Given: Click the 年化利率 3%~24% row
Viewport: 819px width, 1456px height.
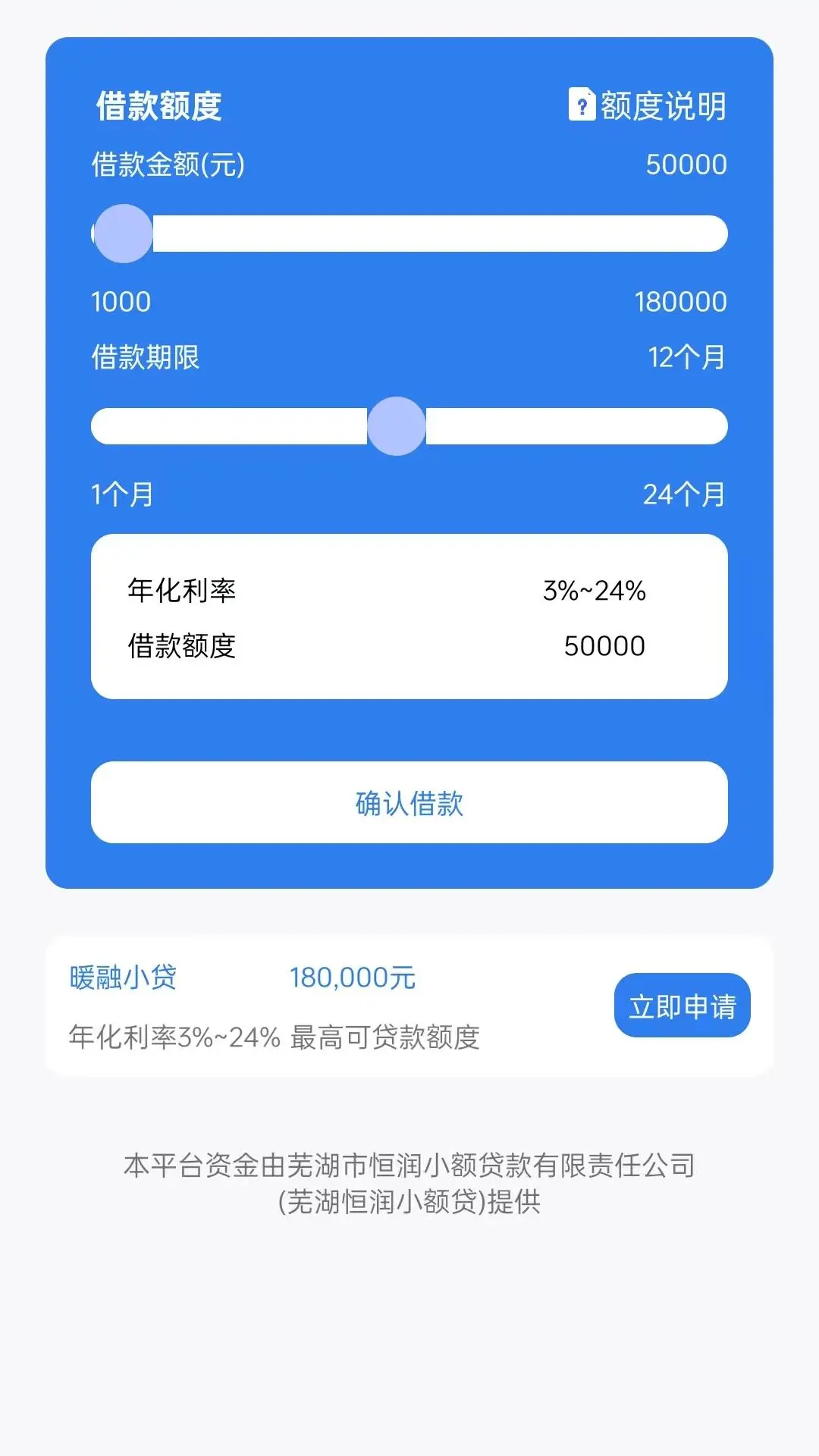Looking at the screenshot, I should point(409,590).
